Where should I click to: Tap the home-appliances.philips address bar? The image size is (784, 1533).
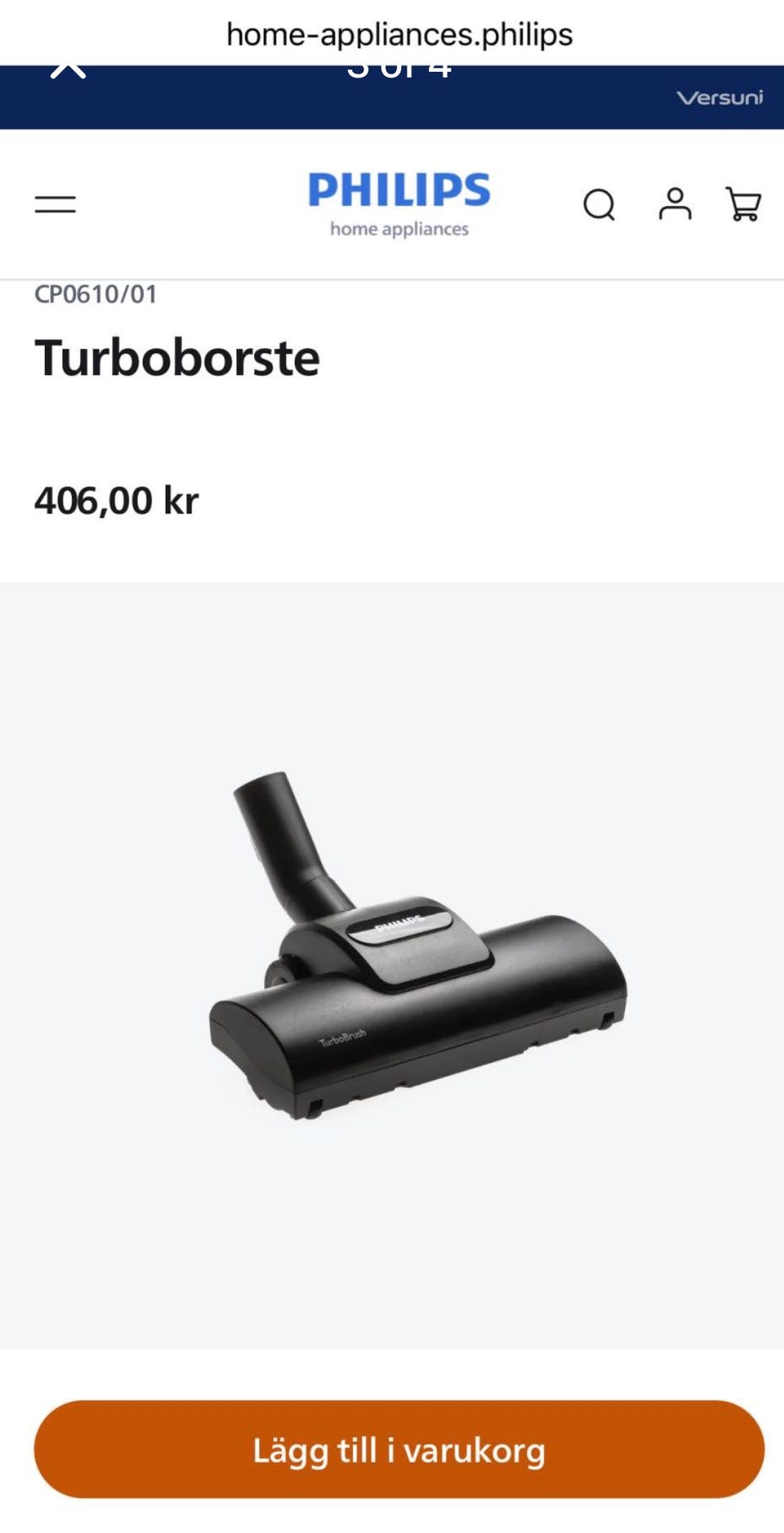click(399, 34)
